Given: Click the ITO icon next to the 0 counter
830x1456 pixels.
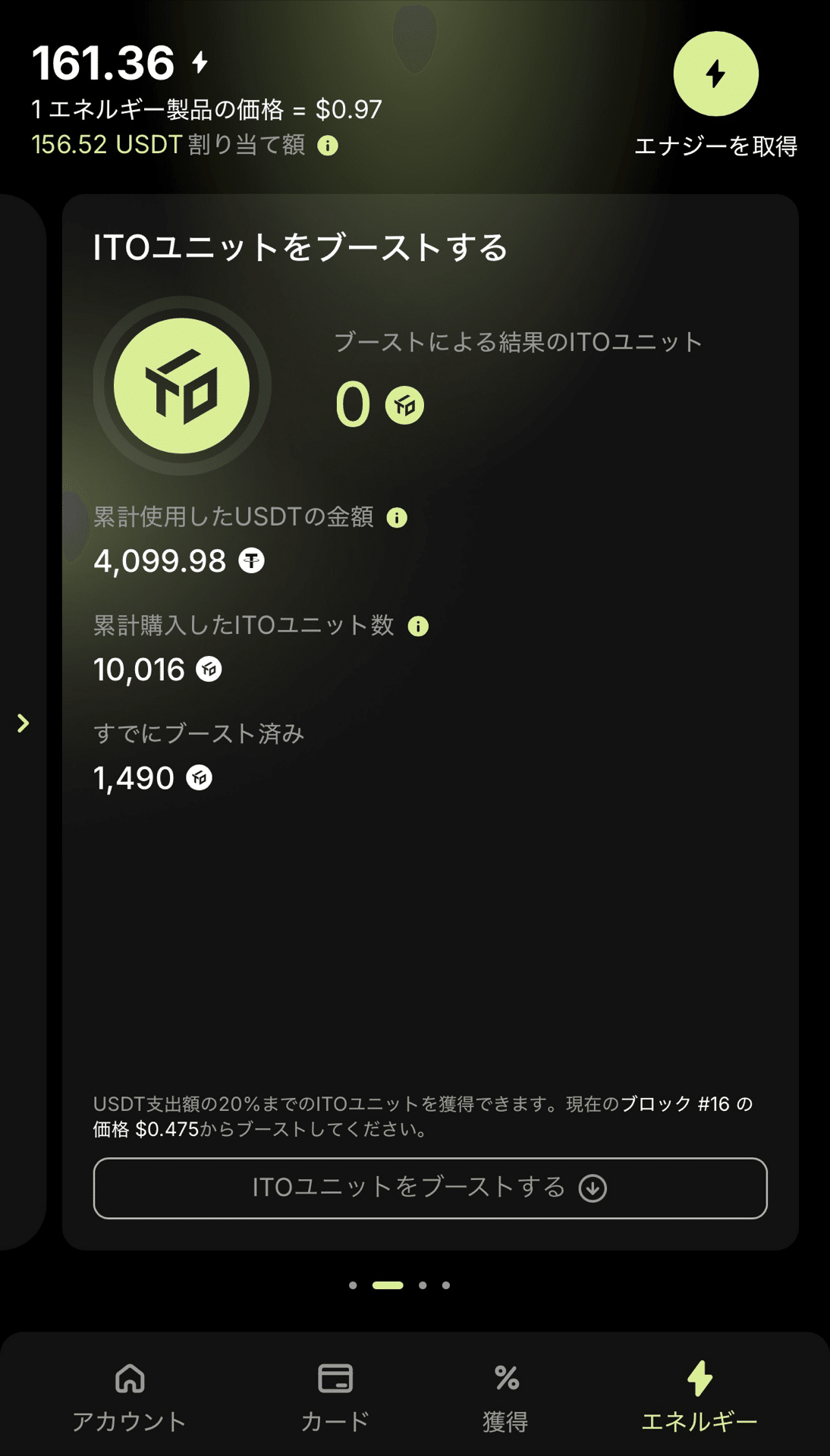Looking at the screenshot, I should (402, 407).
